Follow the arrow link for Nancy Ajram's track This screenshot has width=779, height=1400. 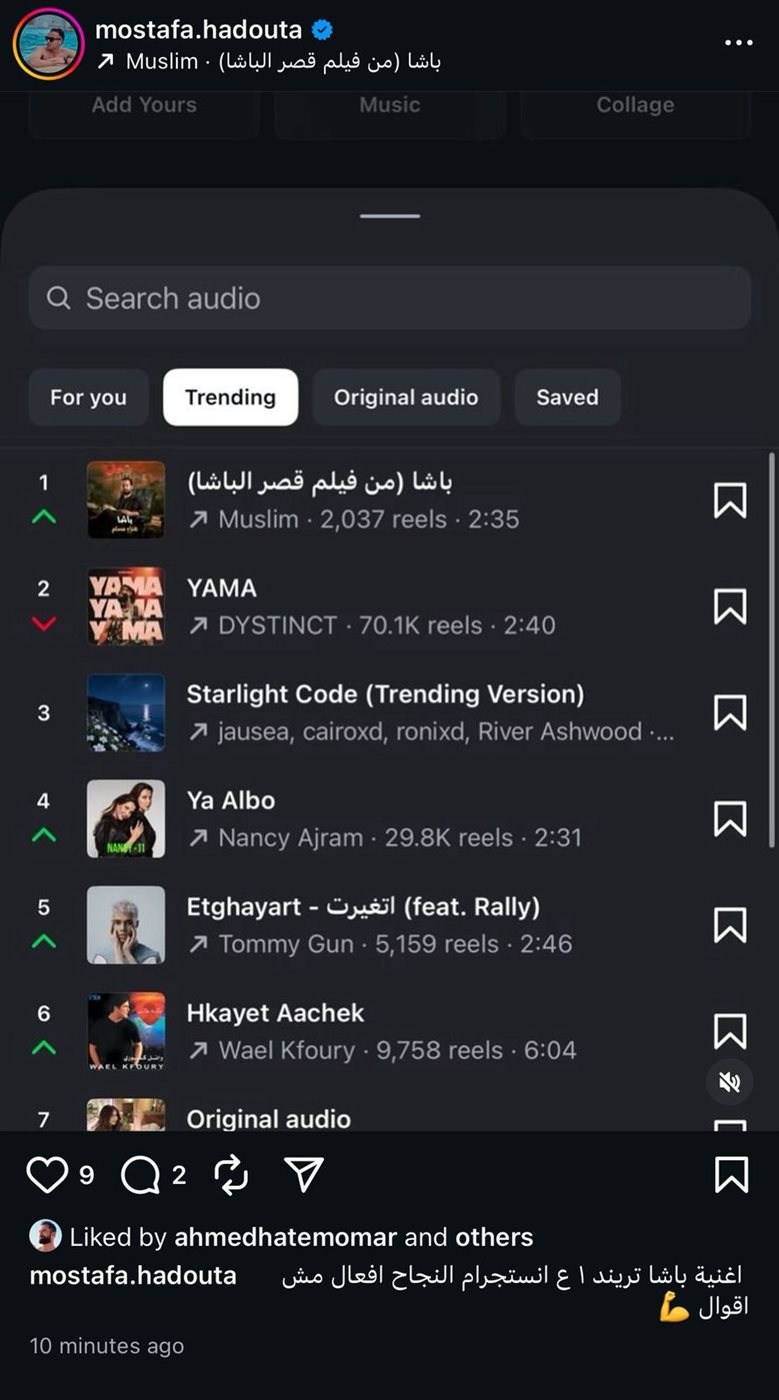200,838
